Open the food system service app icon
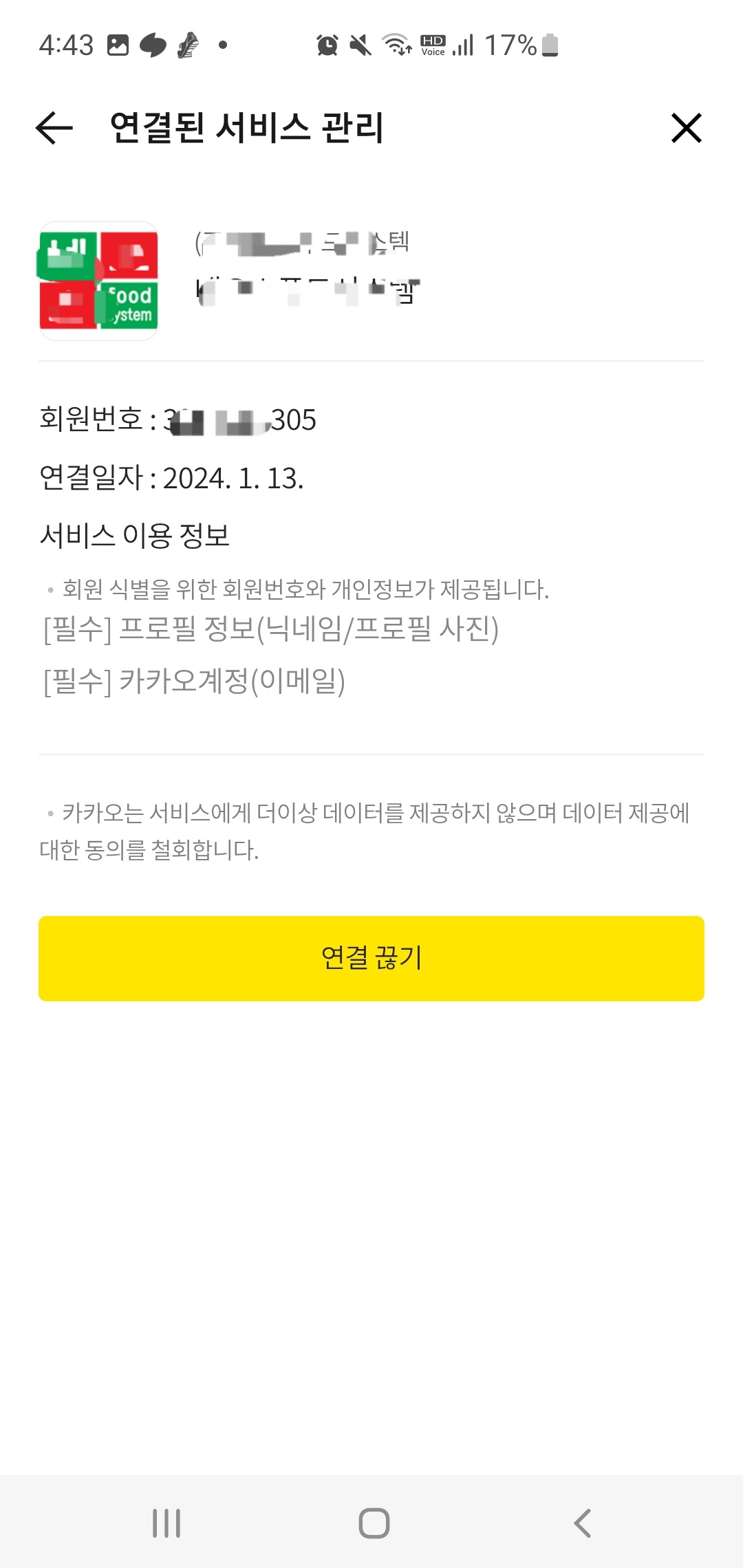The image size is (743, 1568). click(x=98, y=281)
